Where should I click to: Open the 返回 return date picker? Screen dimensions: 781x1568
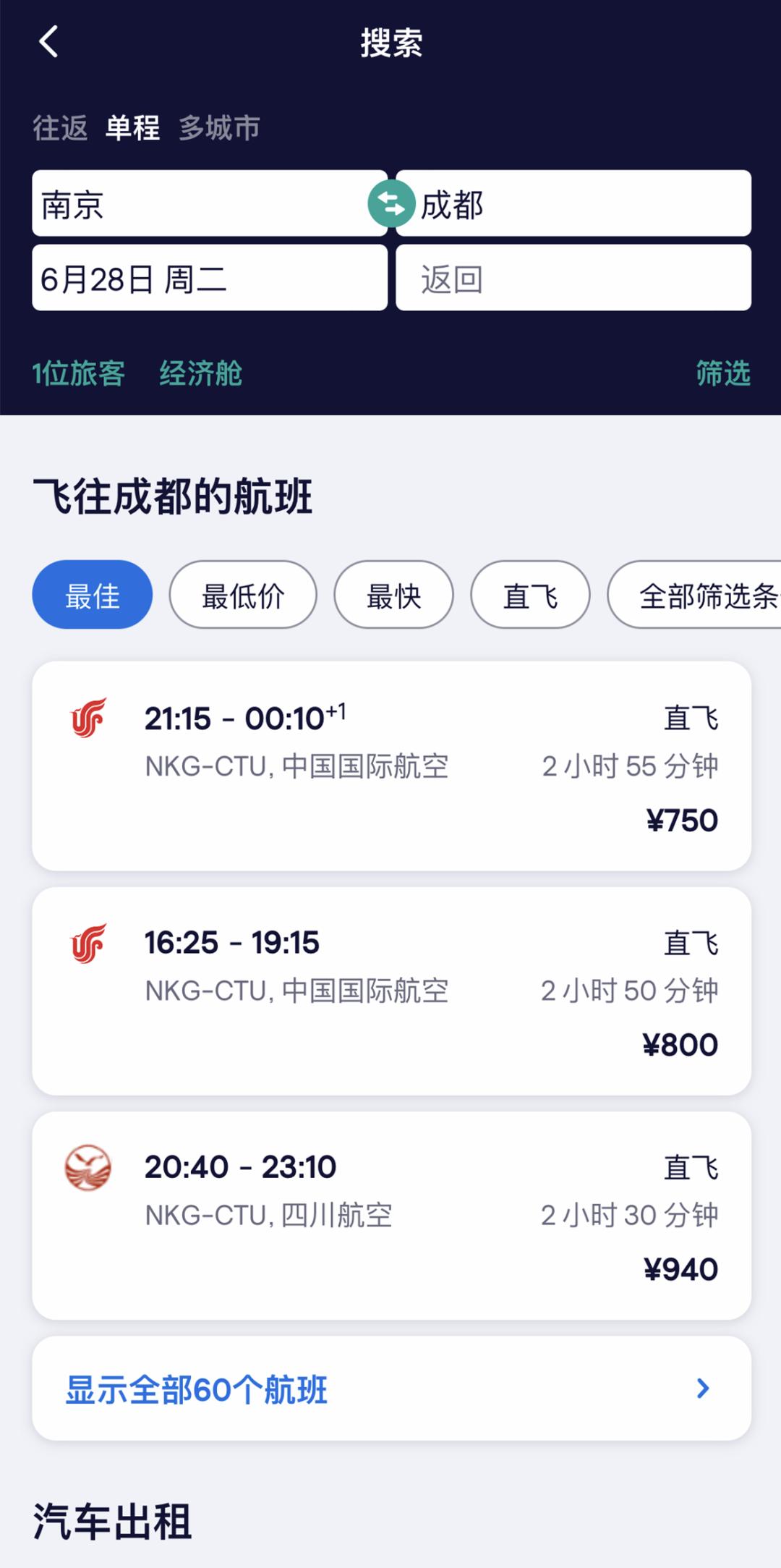point(573,278)
